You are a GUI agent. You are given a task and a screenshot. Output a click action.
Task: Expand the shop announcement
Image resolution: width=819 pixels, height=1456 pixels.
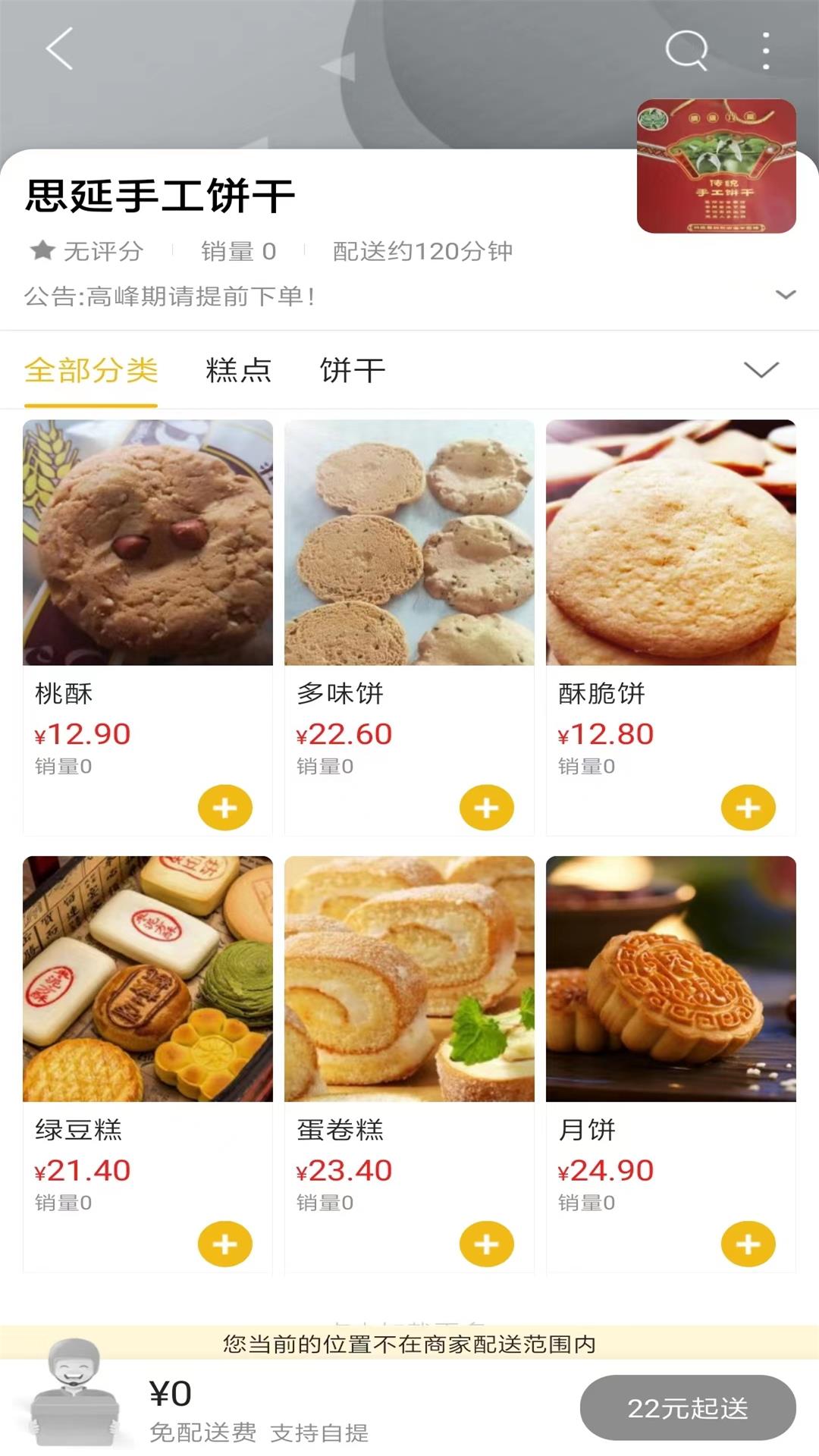click(786, 294)
